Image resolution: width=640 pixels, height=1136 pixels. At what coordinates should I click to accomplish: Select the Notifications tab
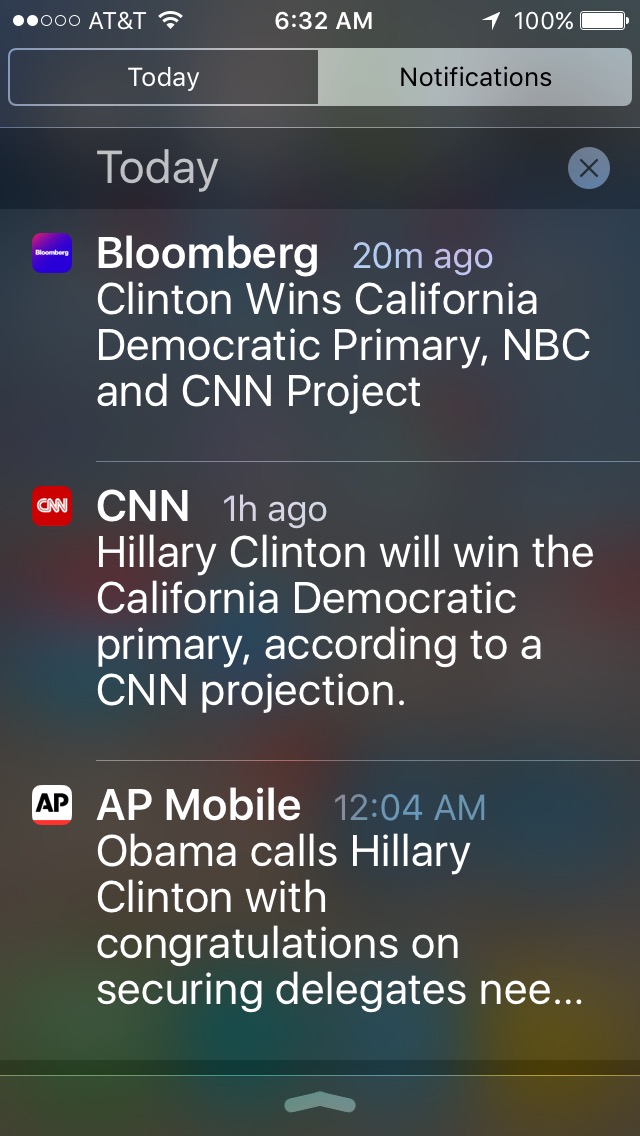point(475,77)
